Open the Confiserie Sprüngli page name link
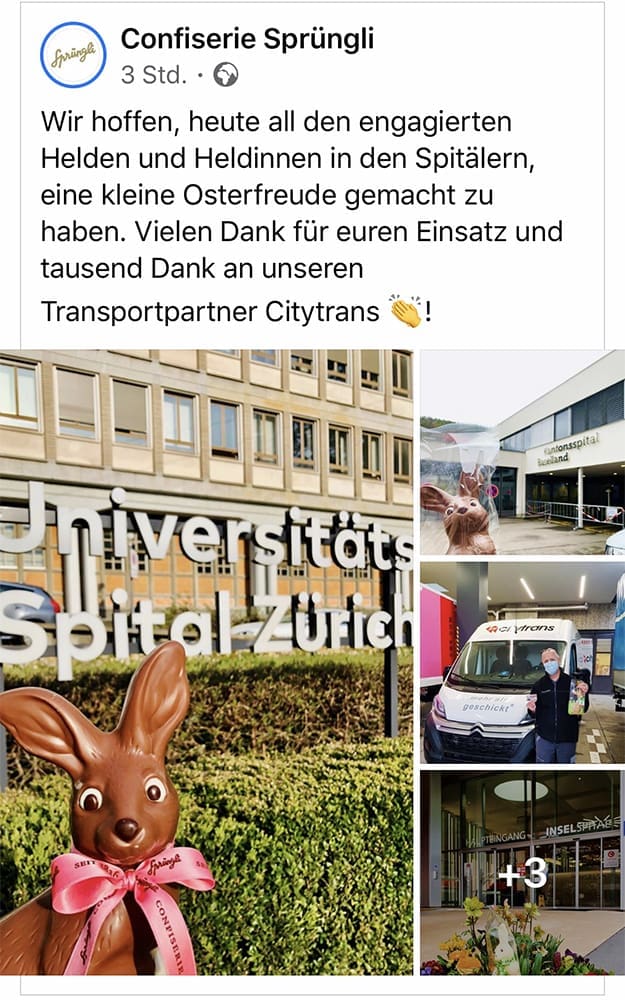This screenshot has width=625, height=1000. tap(247, 39)
